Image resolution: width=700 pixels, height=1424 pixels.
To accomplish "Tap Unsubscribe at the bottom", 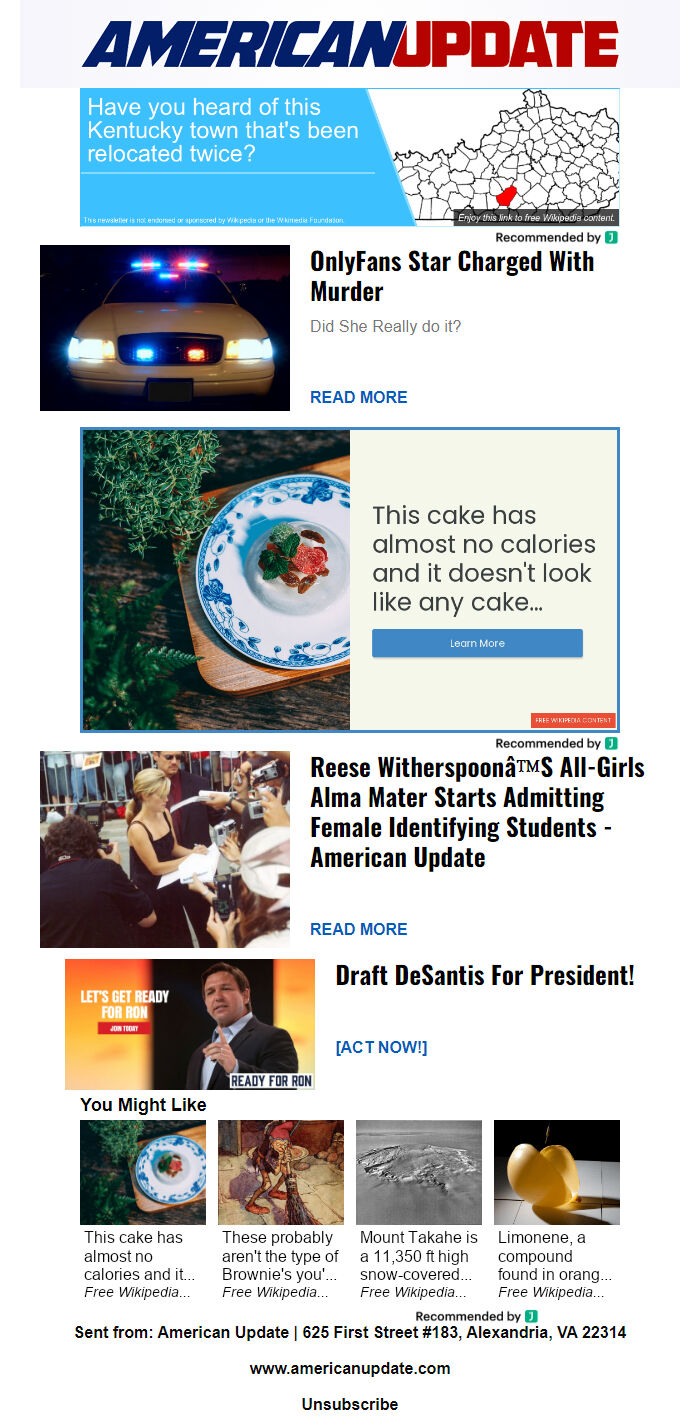I will coord(350,1404).
